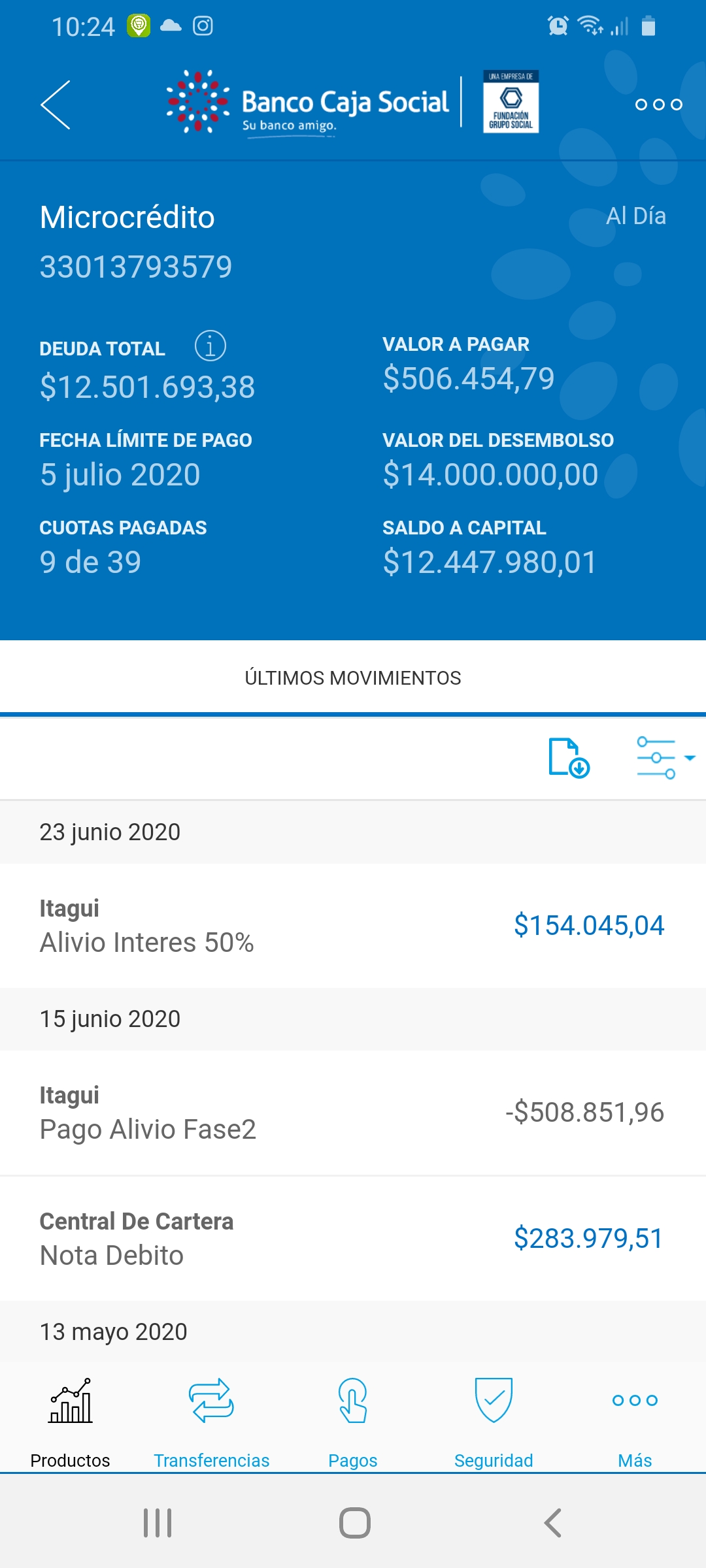Switch to the Seguridad tab
The width and height of the screenshot is (706, 1568).
[x=494, y=1418]
